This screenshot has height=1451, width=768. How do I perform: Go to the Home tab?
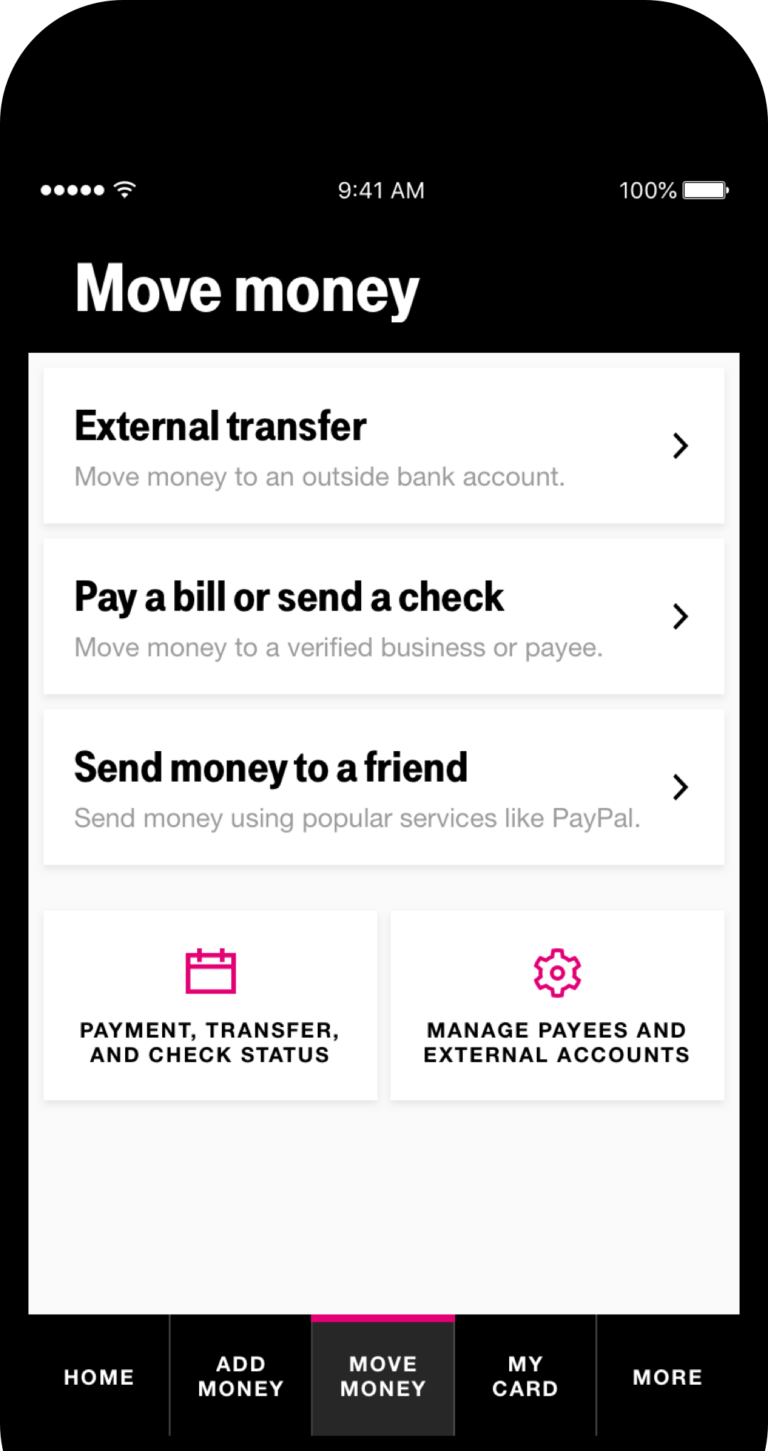99,1377
